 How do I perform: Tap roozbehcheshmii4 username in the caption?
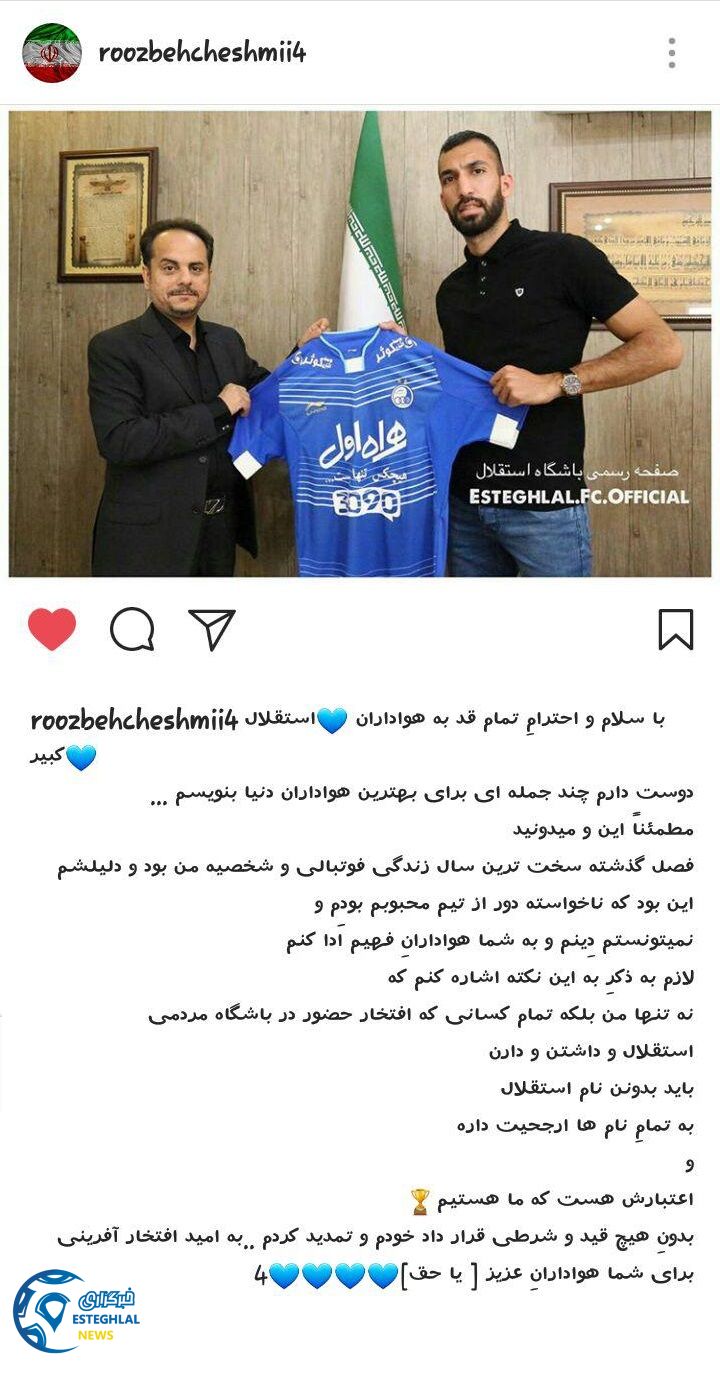tap(134, 719)
